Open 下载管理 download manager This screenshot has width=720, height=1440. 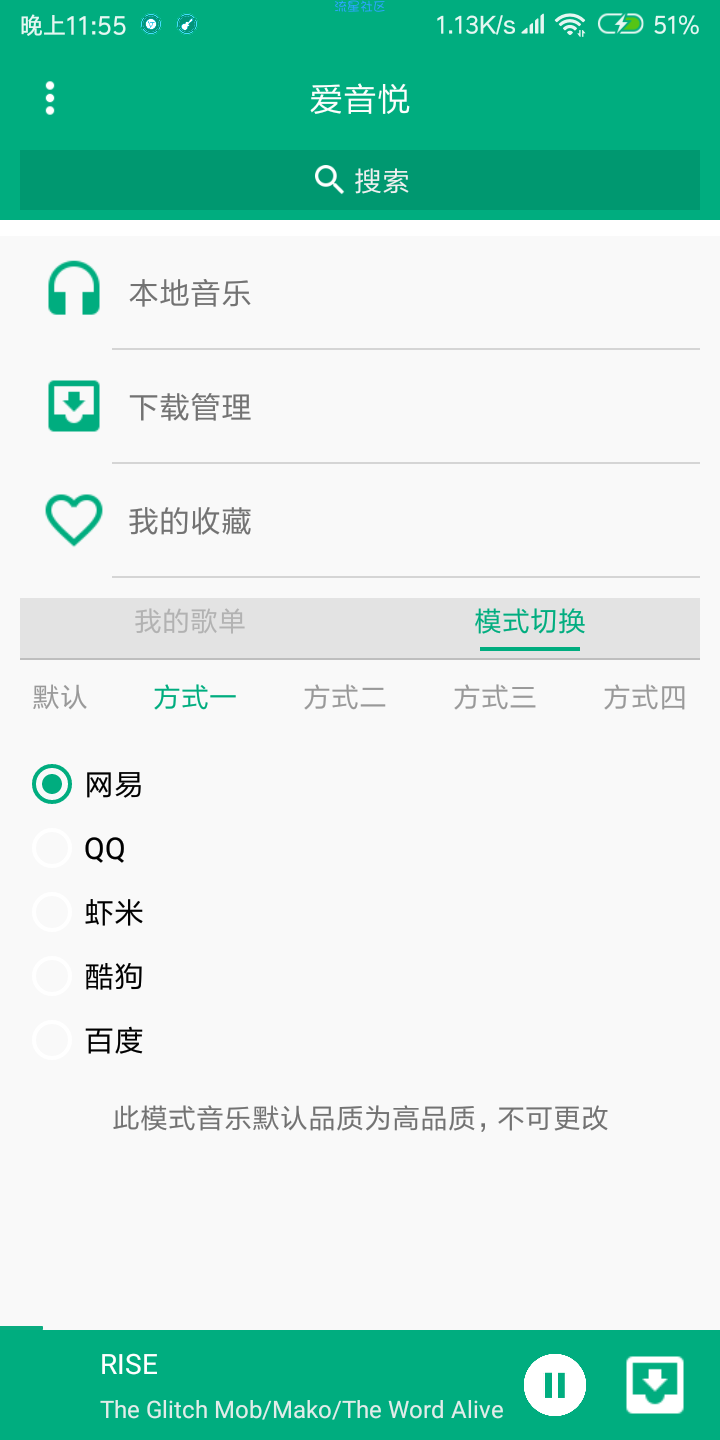point(360,407)
